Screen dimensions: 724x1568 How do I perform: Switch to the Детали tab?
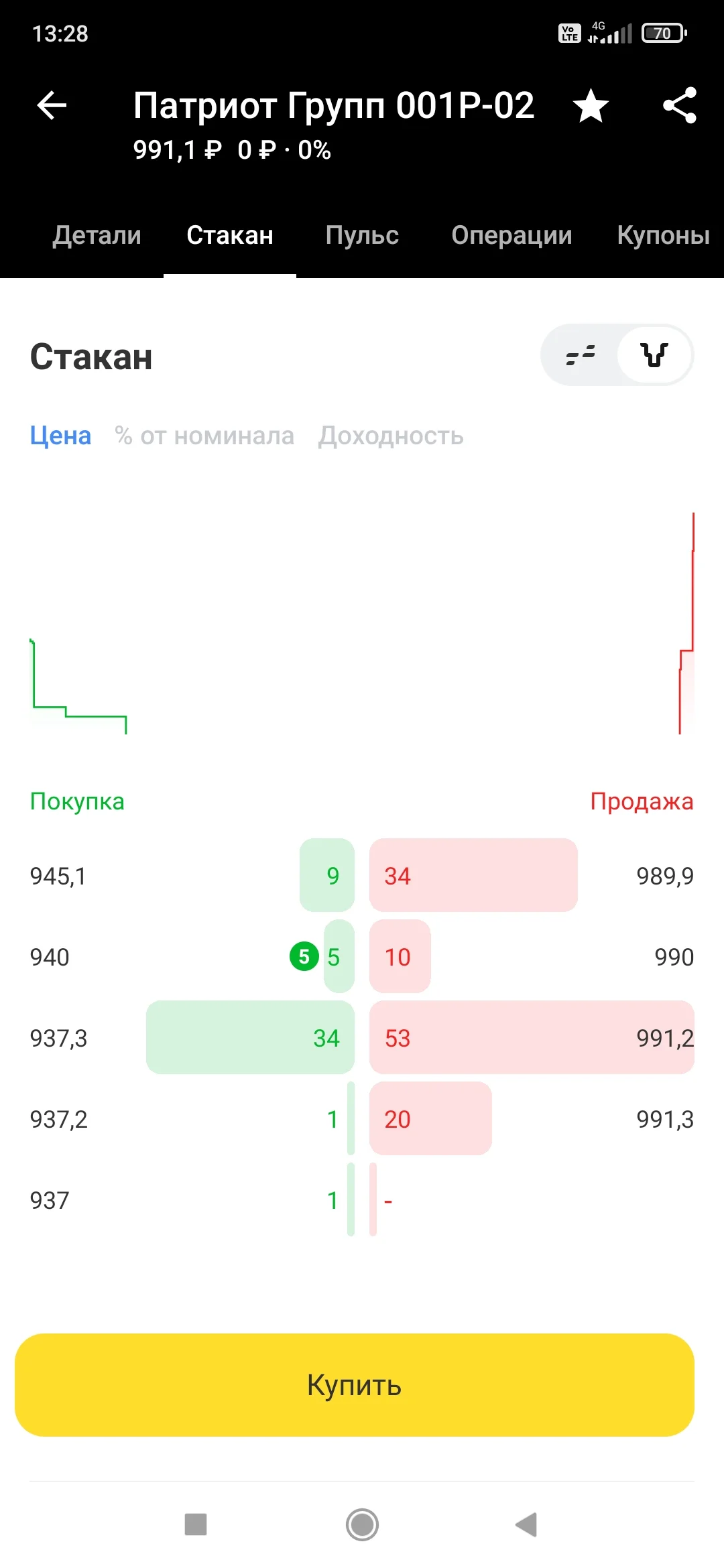[x=97, y=235]
